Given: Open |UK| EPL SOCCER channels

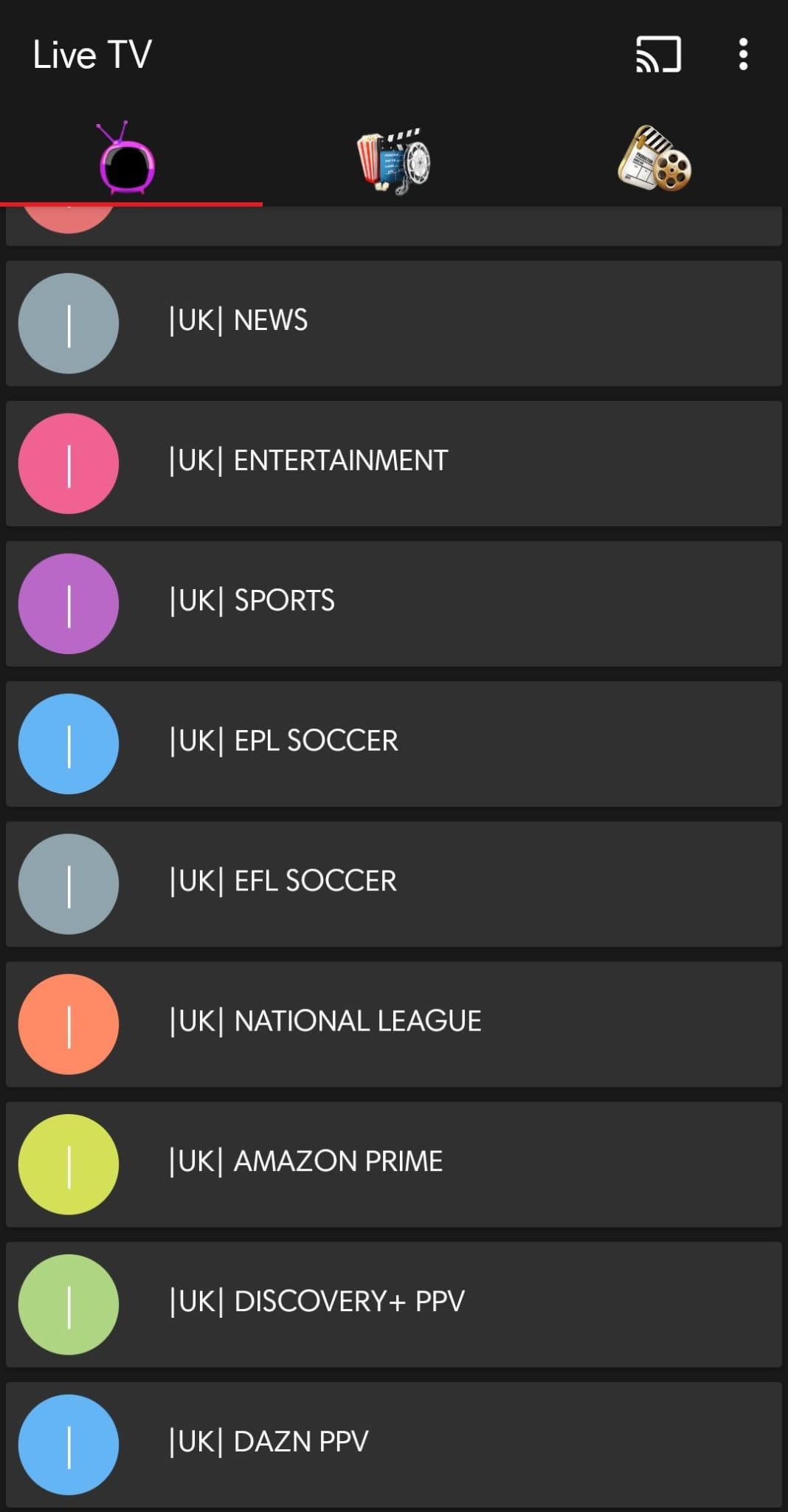Looking at the screenshot, I should pos(393,743).
